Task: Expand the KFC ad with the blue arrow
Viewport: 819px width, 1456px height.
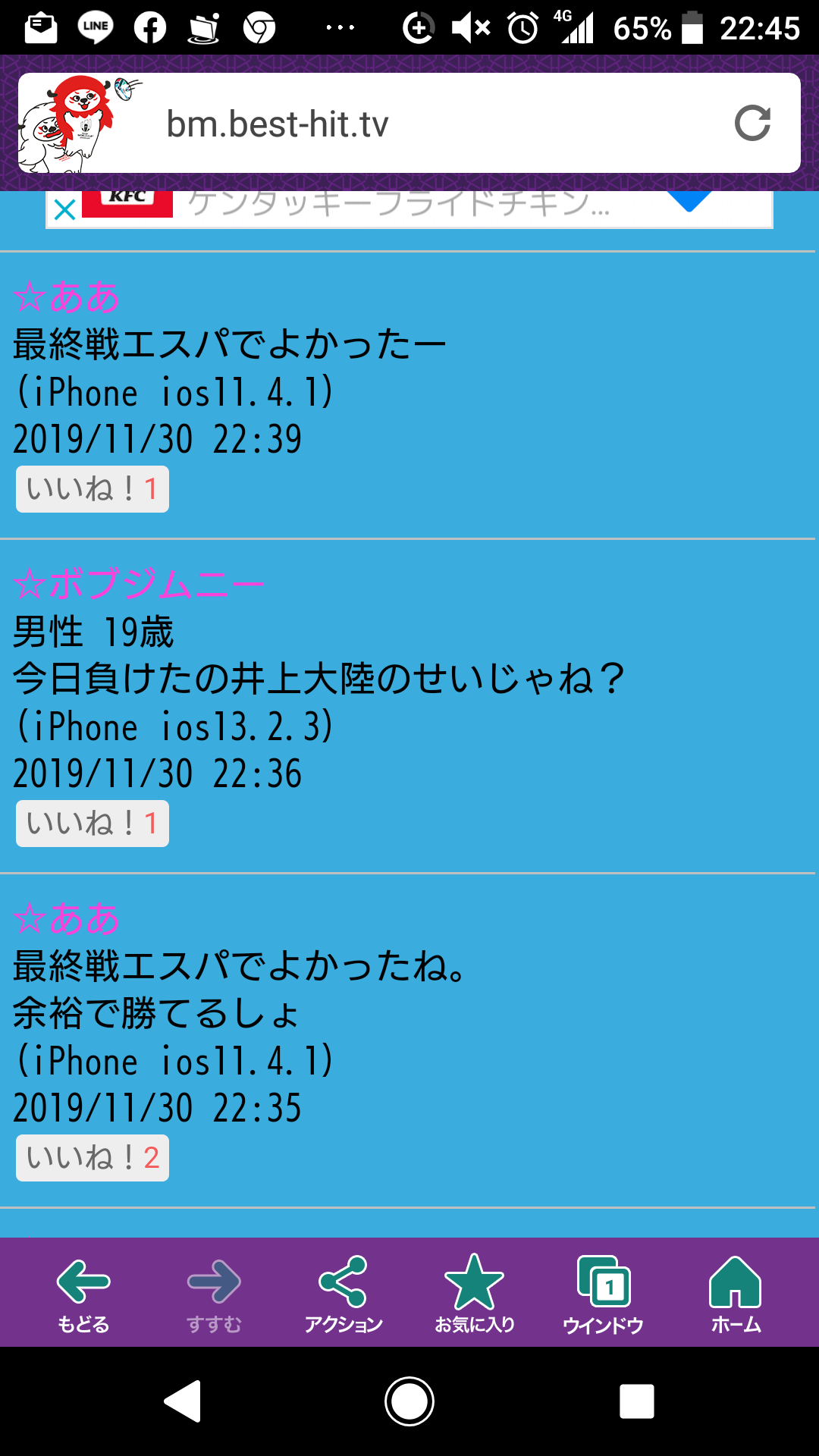Action: 689,202
